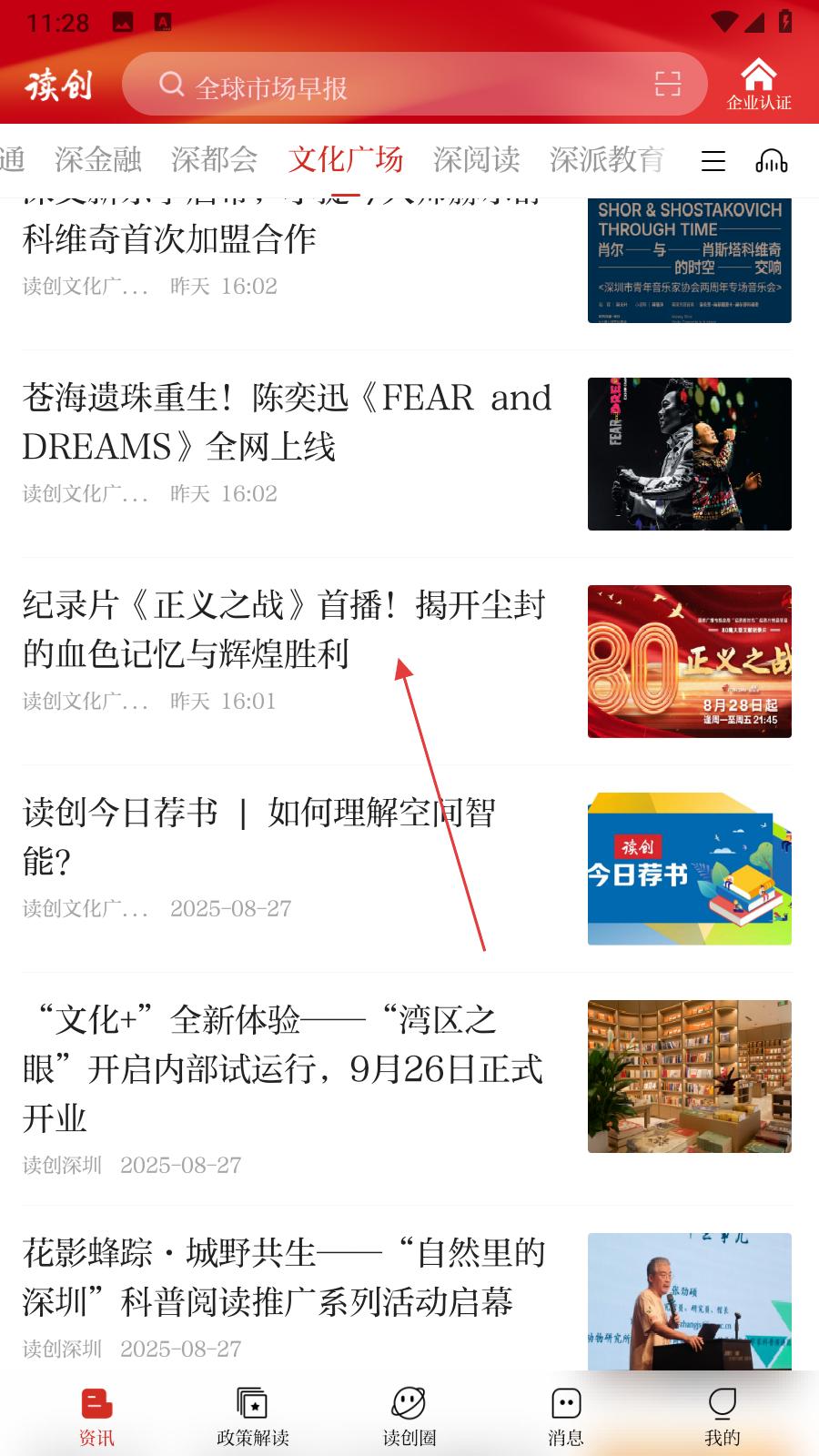Open 消息 messages tab
Screen dimensions: 819x1456
566,1416
